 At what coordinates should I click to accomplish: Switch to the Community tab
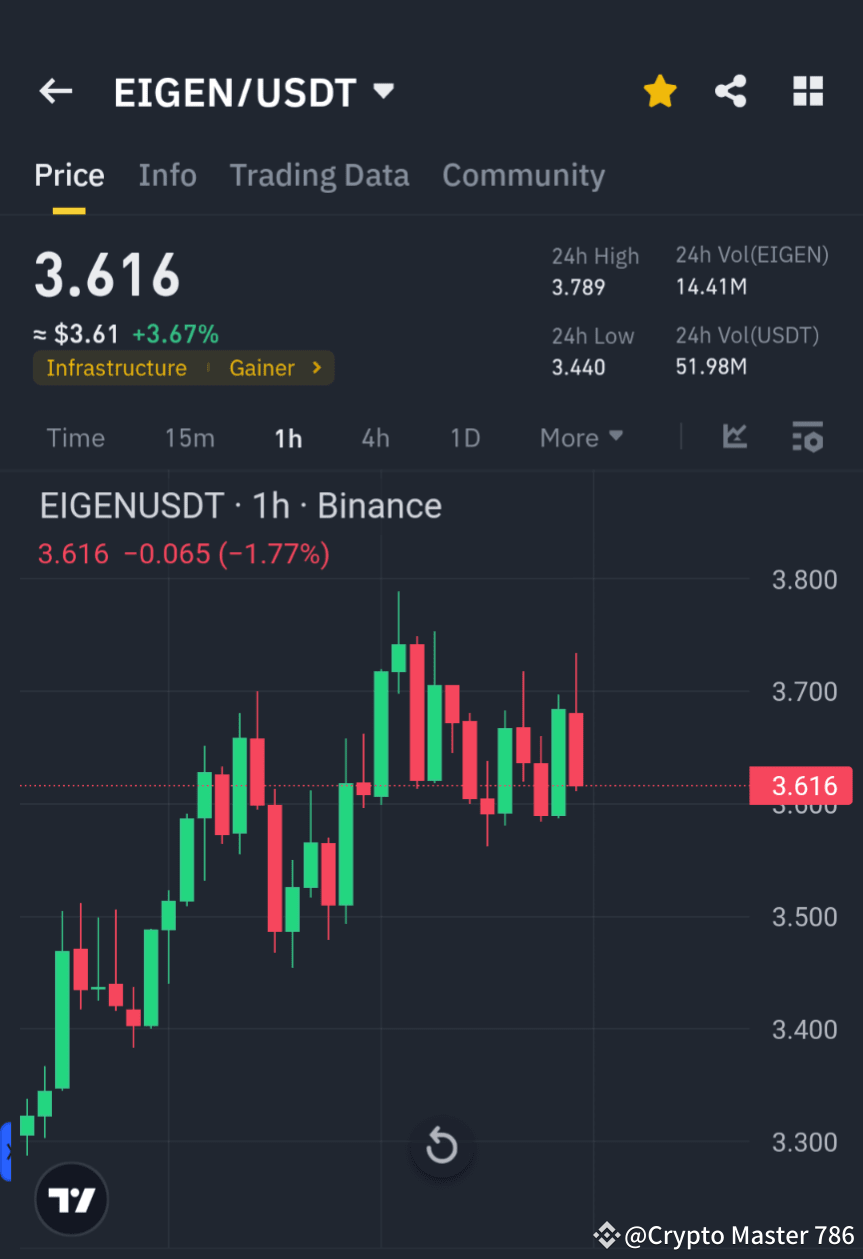tap(523, 175)
